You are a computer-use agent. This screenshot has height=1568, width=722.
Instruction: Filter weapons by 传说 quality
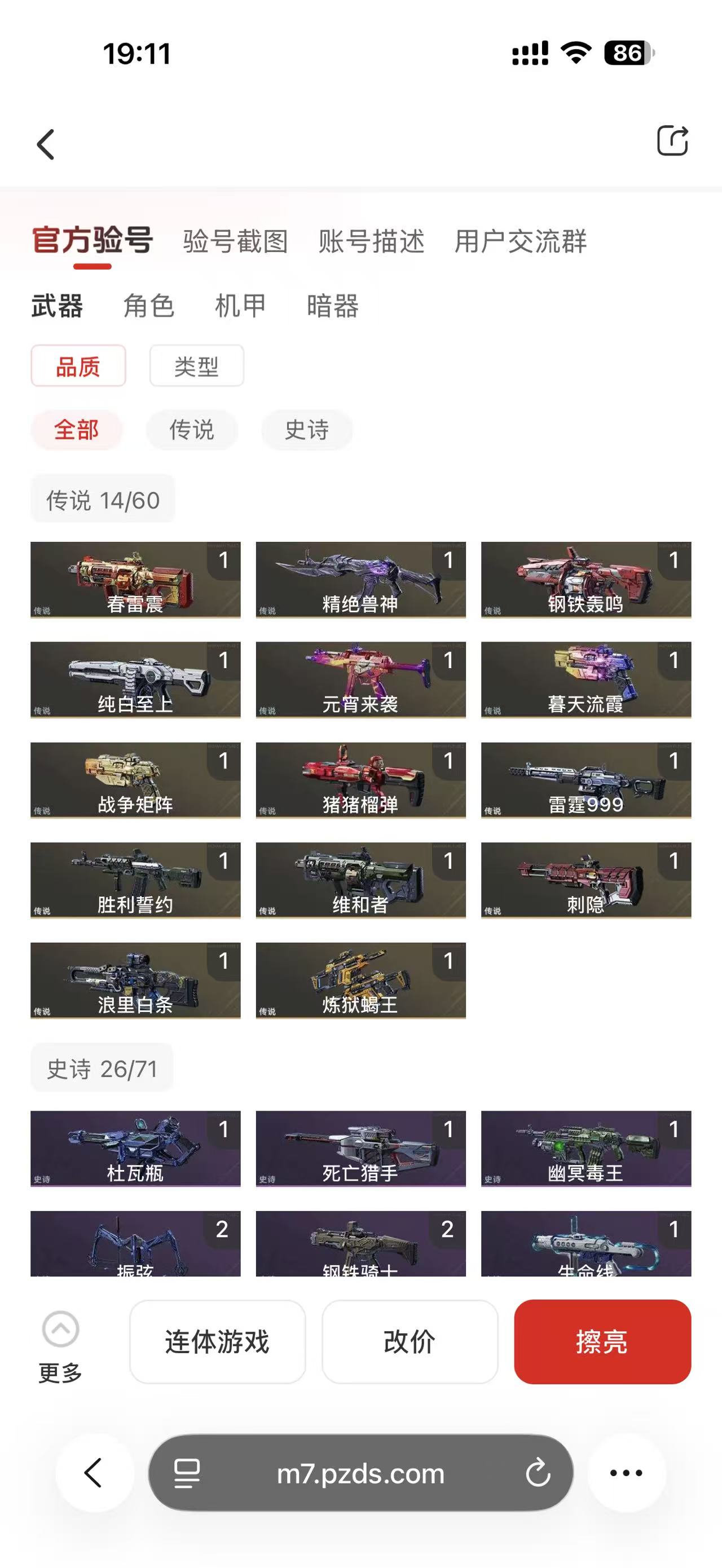pos(192,430)
